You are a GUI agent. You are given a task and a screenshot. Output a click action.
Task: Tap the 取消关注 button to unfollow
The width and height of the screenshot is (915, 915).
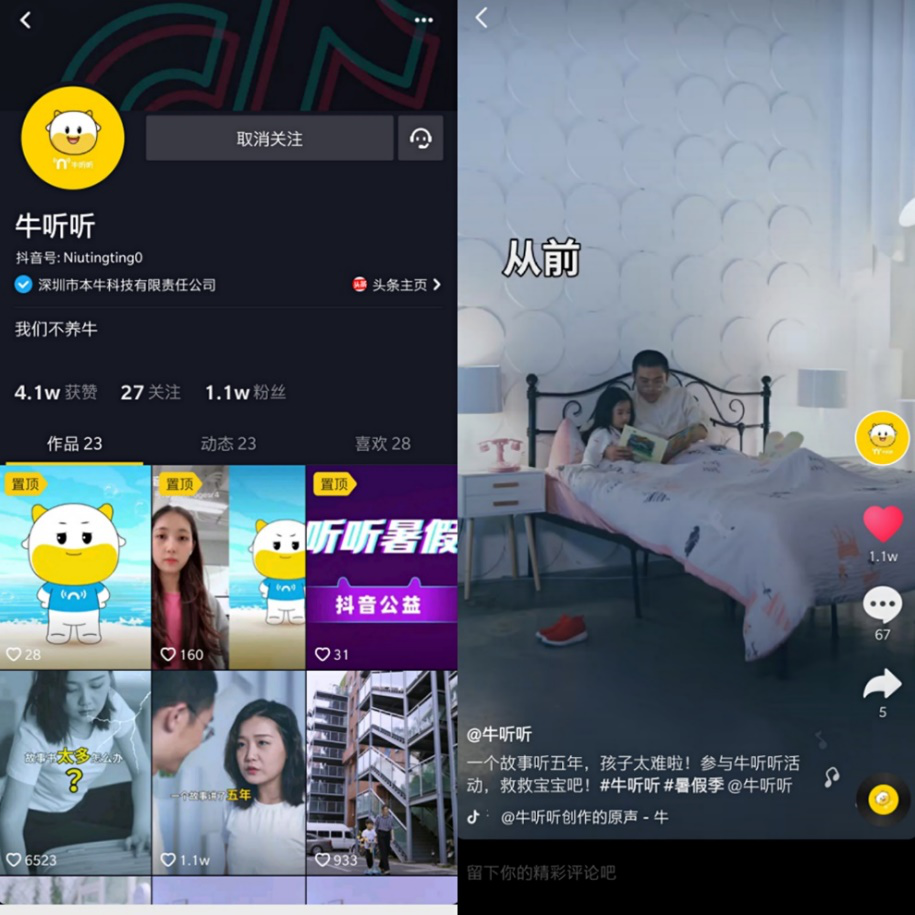pos(269,139)
